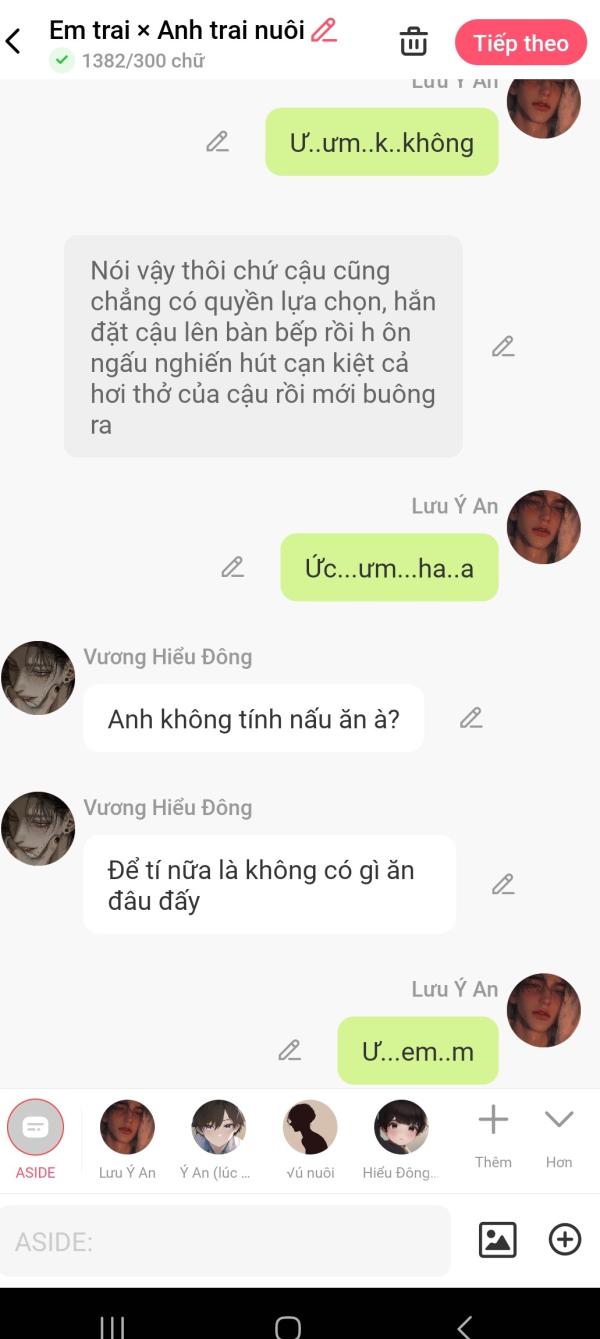Expand the Hơn chevron for more characters
Image resolution: width=600 pixels, height=1339 pixels.
[559, 1135]
